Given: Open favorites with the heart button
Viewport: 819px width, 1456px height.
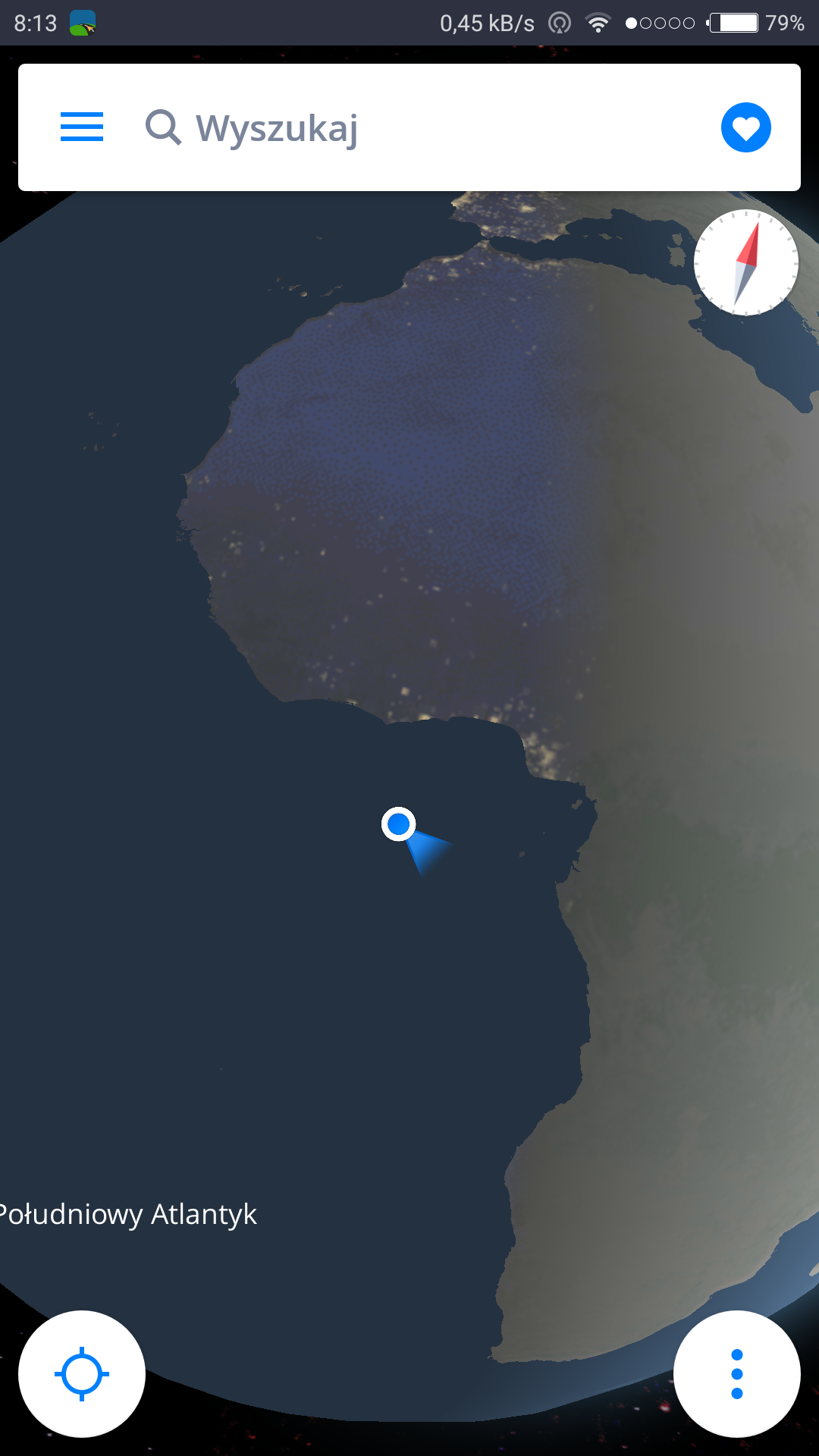Looking at the screenshot, I should [x=745, y=127].
